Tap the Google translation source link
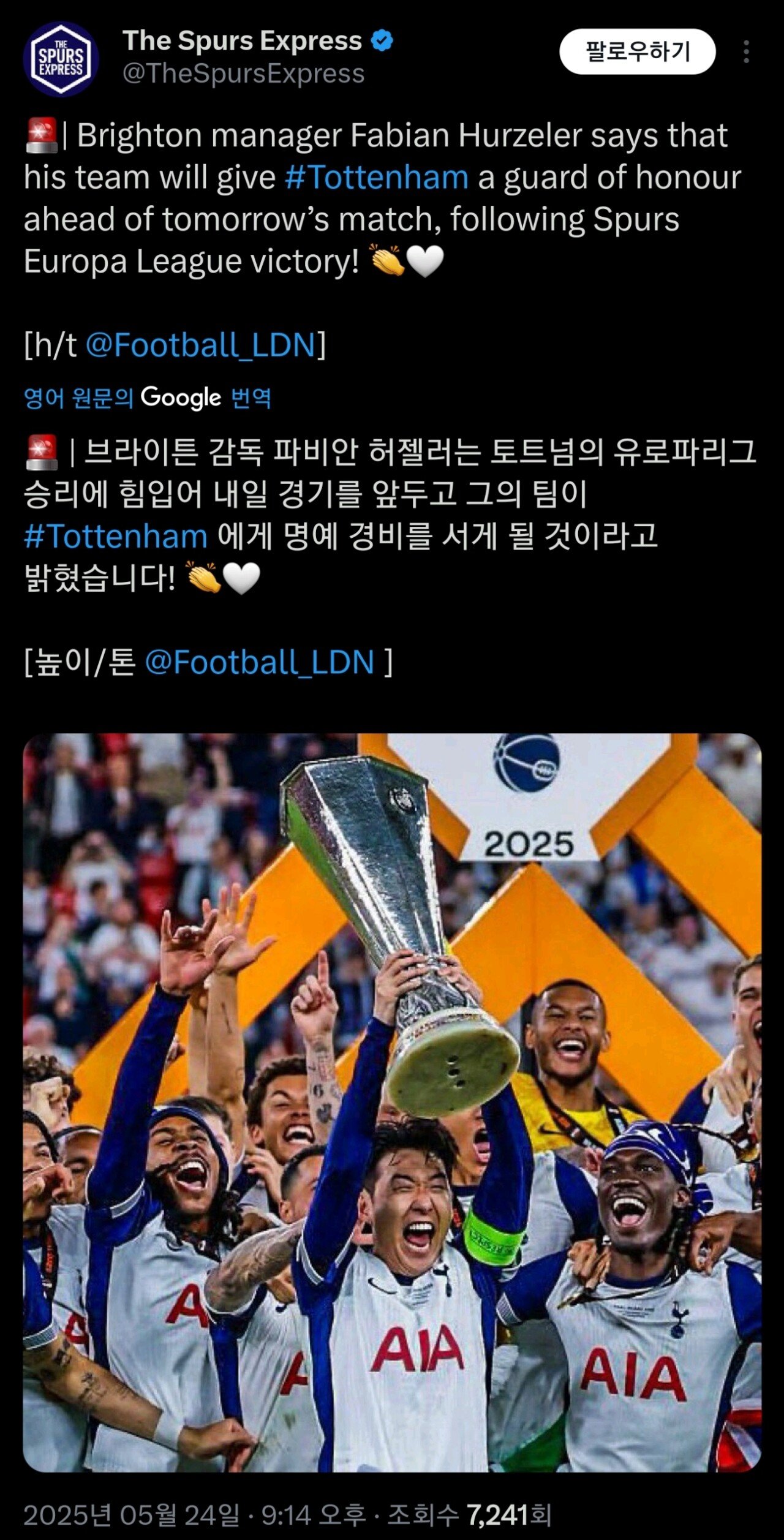 pyautogui.click(x=147, y=398)
